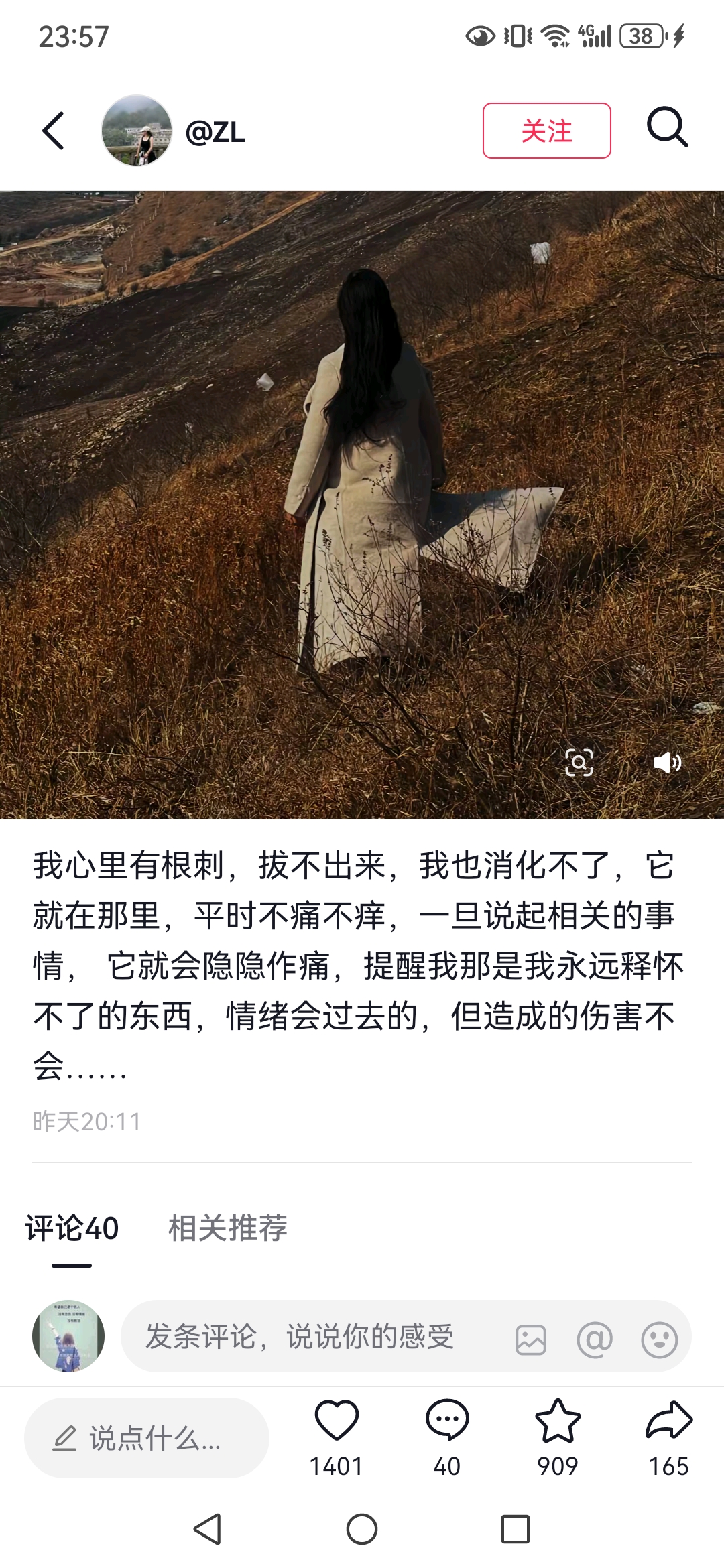Go to the system home screen
The height and width of the screenshot is (1568, 724).
[x=362, y=1529]
